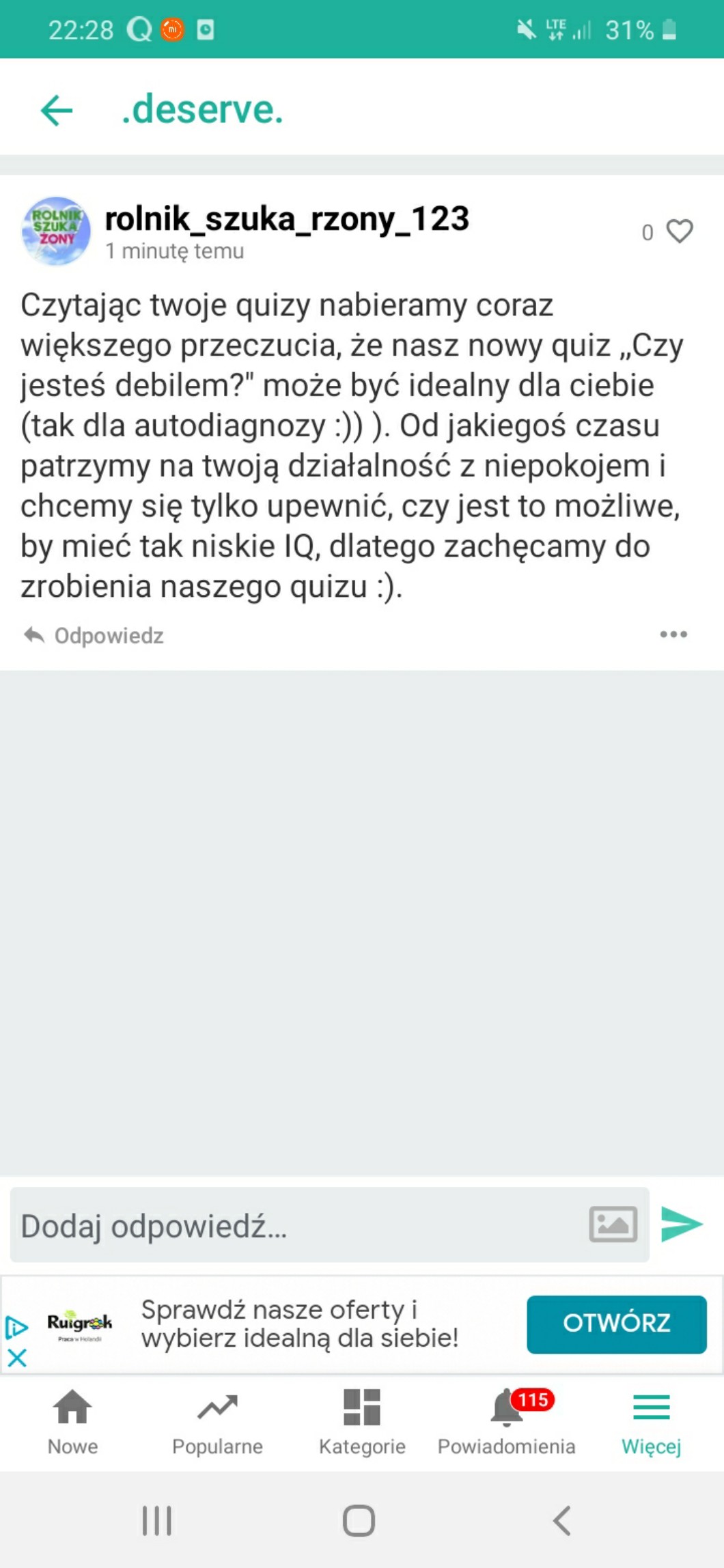Open the Więcej menu tab
This screenshot has height=1568, width=724.
651,1421
